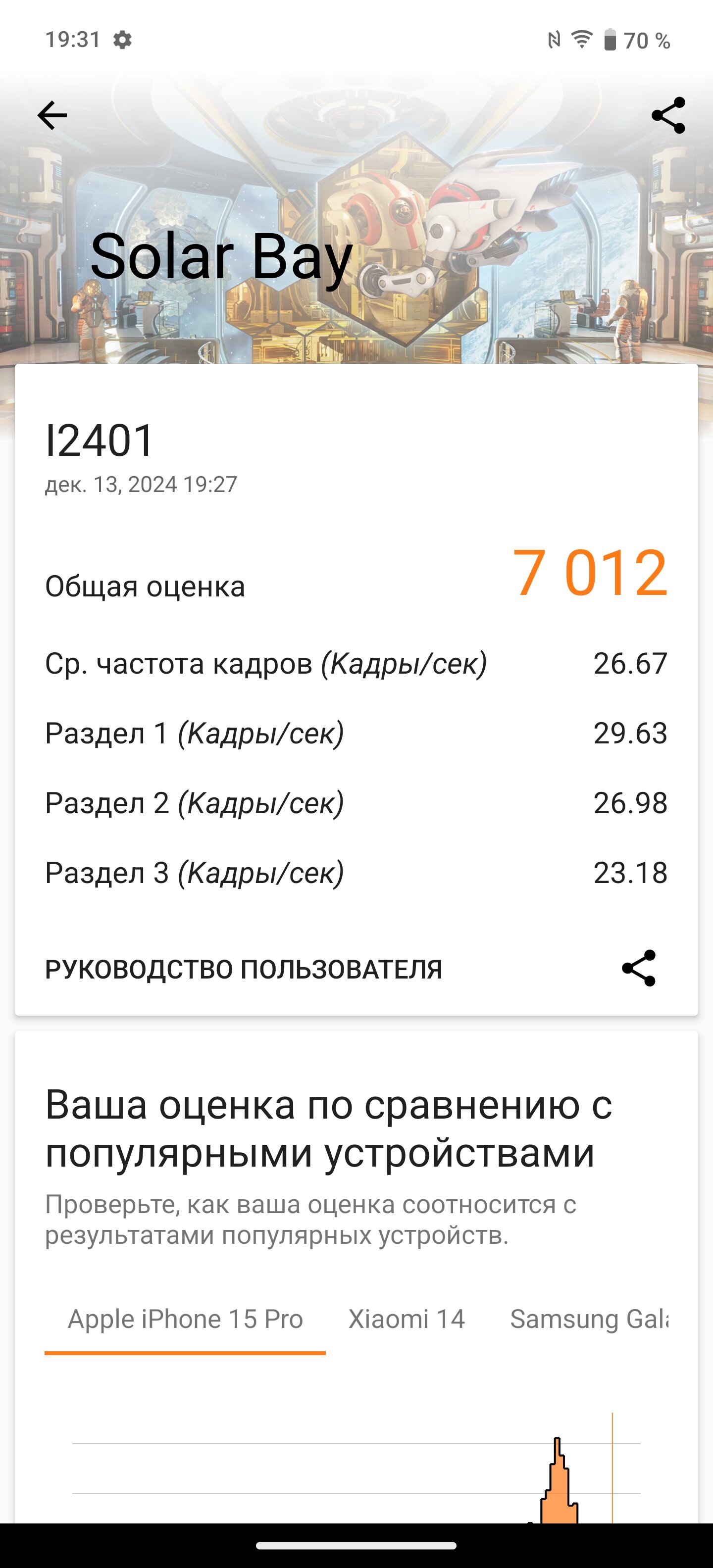Screen dimensions: 713x1568
Task: Share the result via the top-right icon
Action: [668, 116]
